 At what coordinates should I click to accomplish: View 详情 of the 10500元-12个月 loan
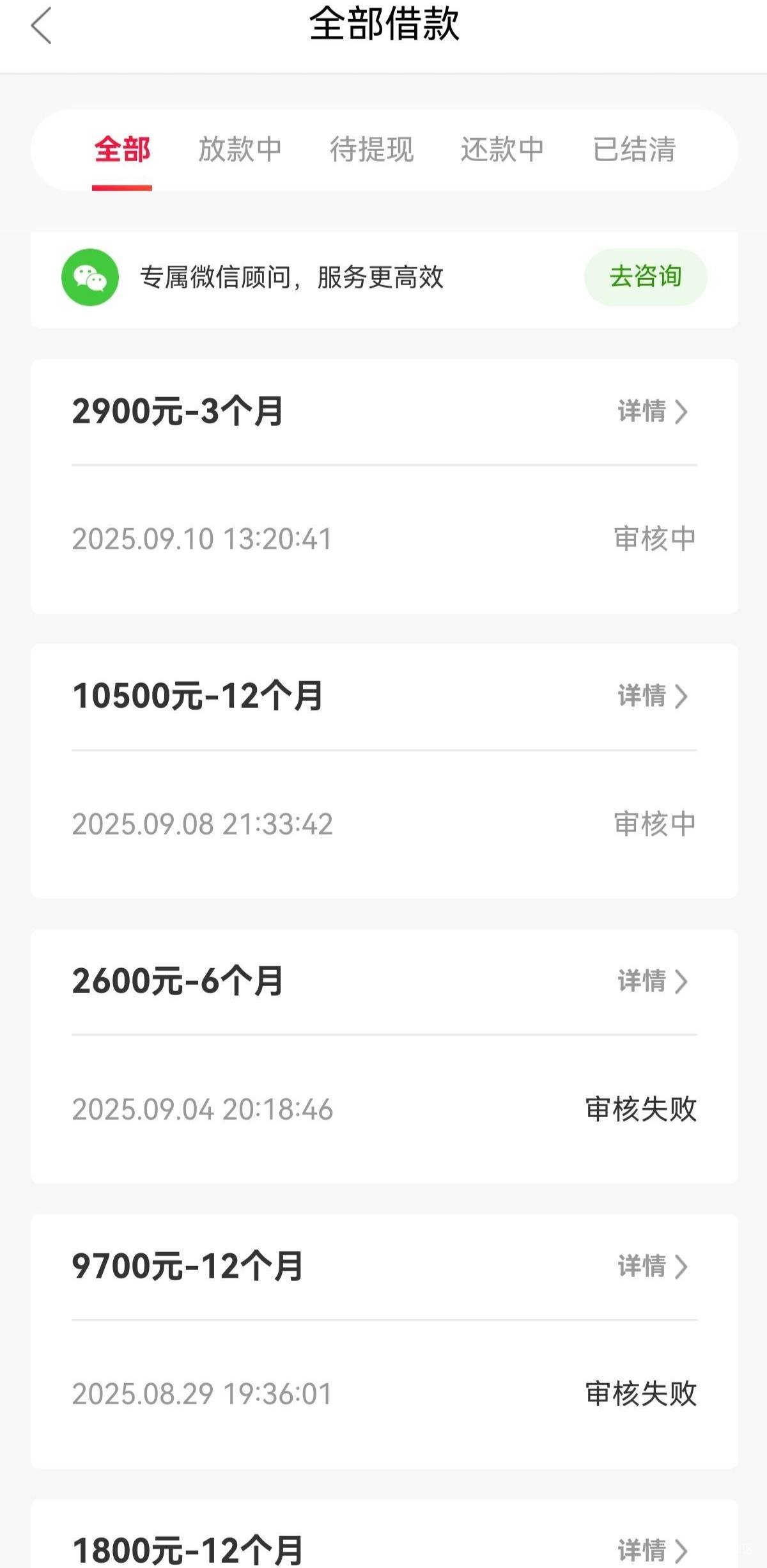click(653, 696)
